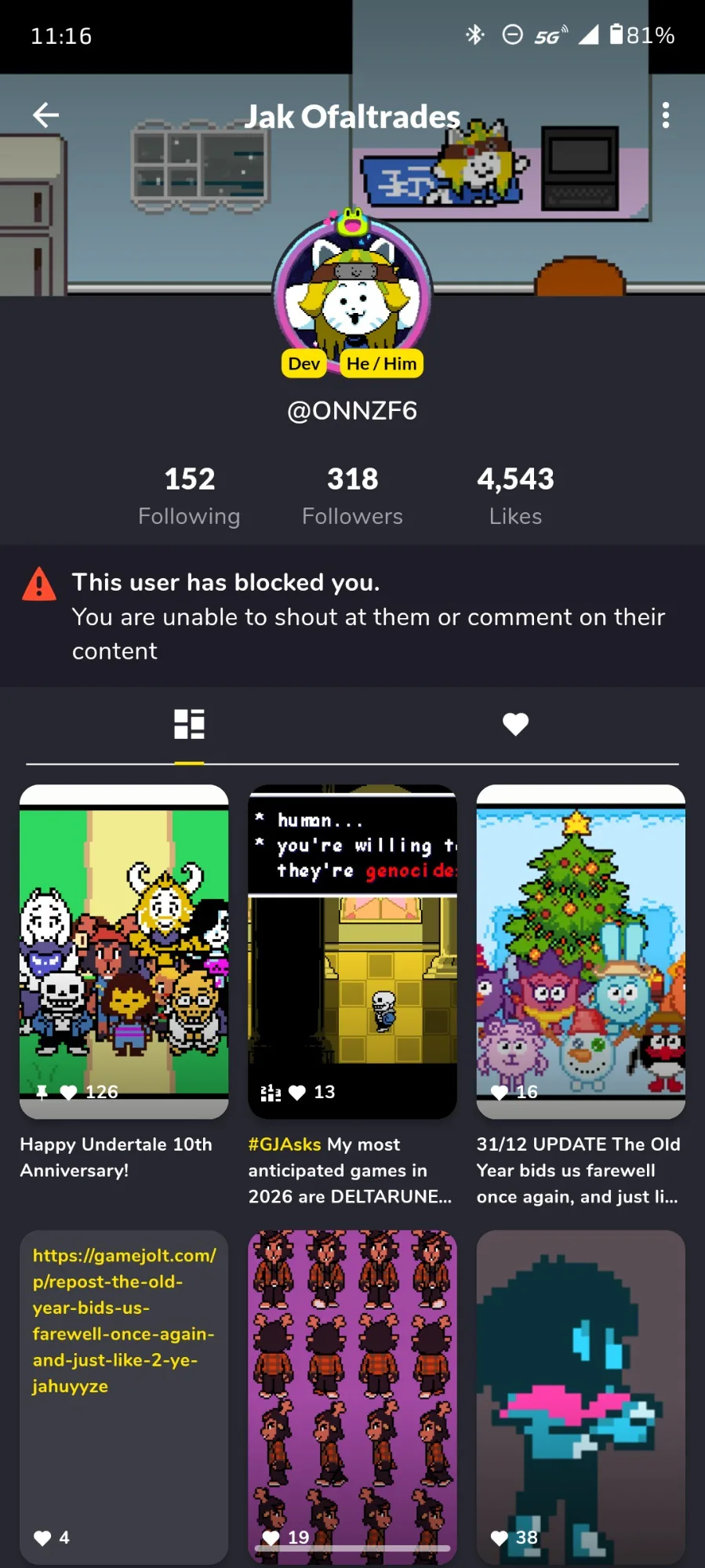Open the three-dot overflow menu
Image resolution: width=705 pixels, height=1568 pixels.
click(665, 115)
